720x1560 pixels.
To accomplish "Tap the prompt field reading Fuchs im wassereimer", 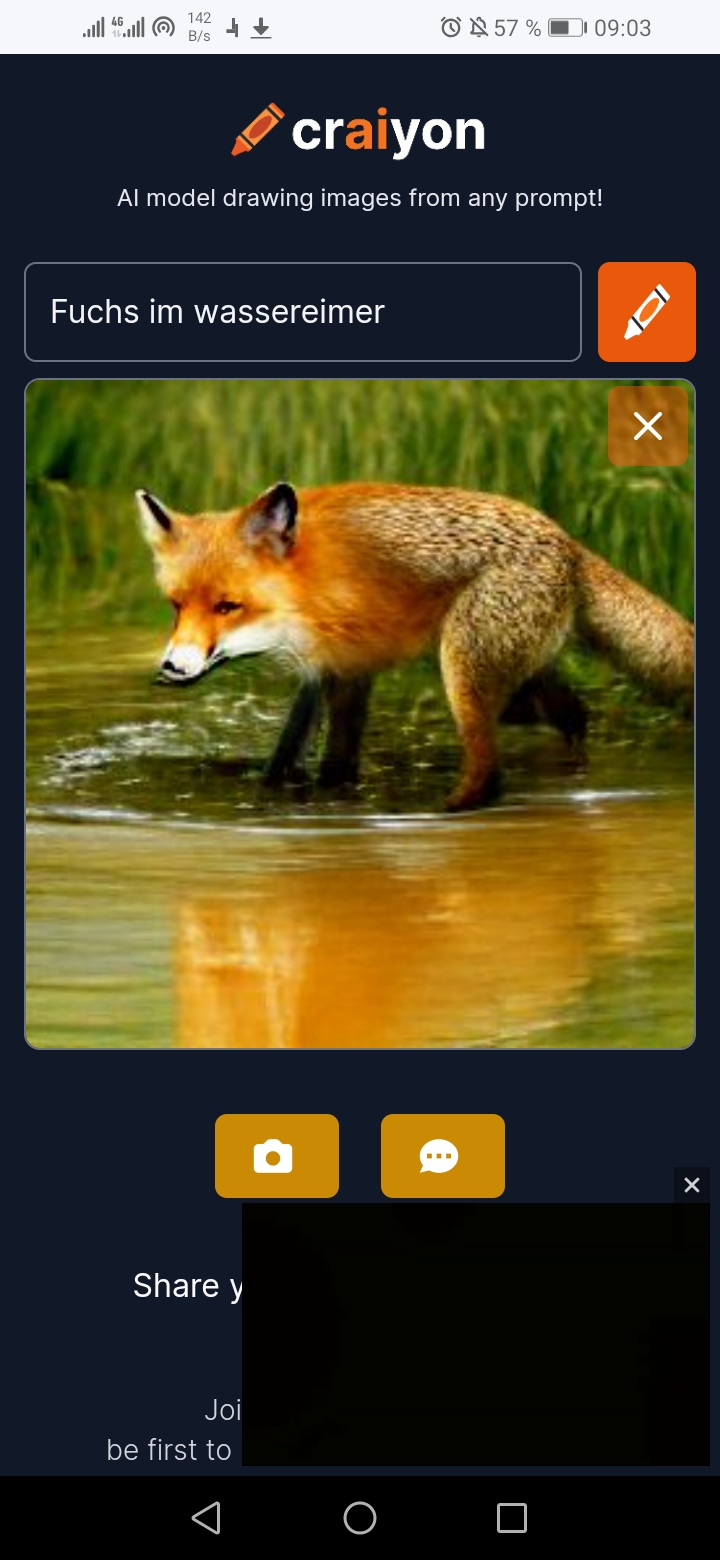I will (302, 312).
